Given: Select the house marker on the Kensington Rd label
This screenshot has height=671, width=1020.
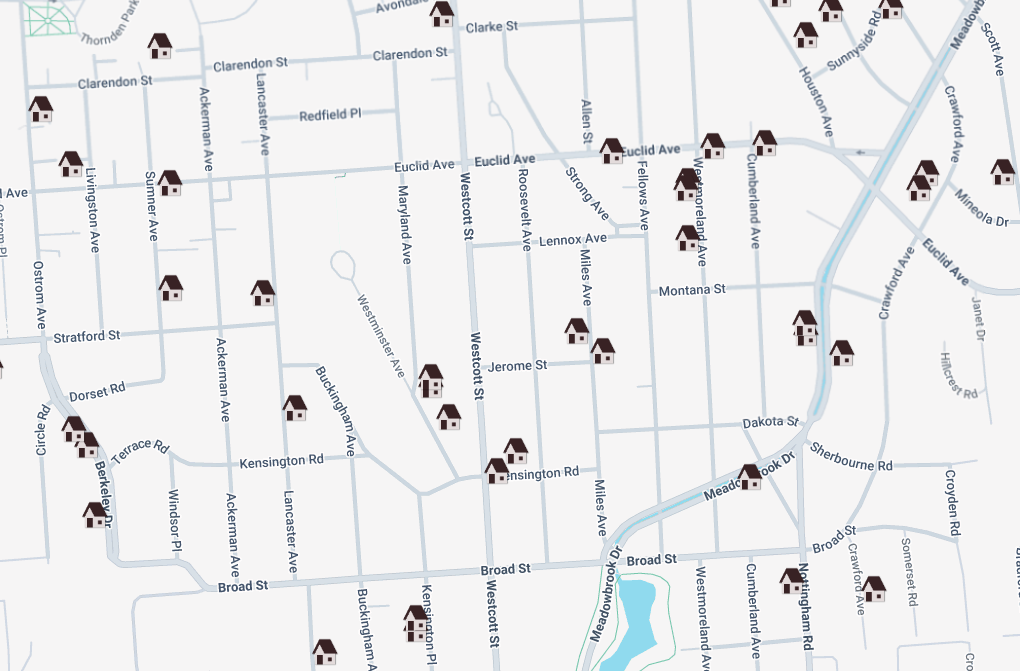Looking at the screenshot, I should tap(497, 471).
